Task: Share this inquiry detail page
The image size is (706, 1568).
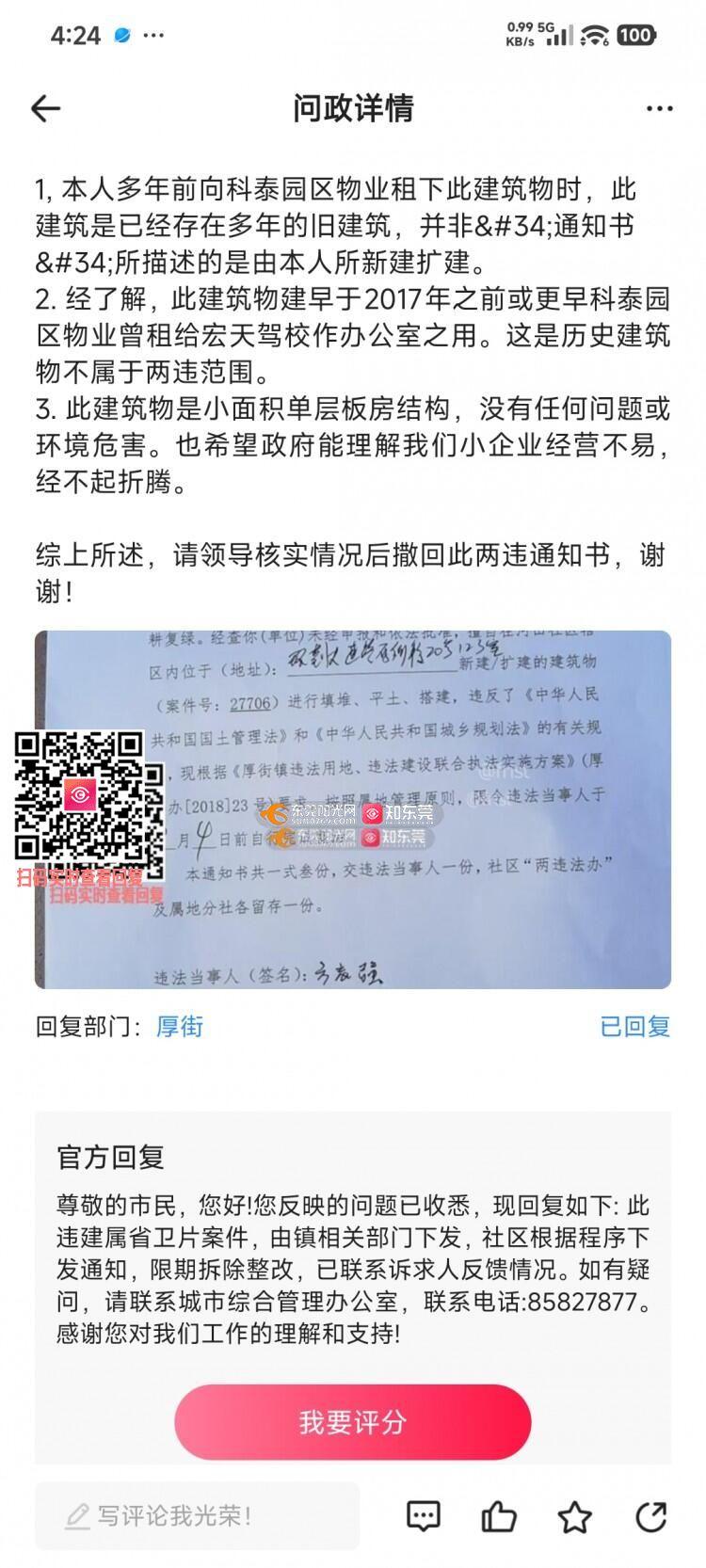Action: pyautogui.click(x=650, y=1516)
